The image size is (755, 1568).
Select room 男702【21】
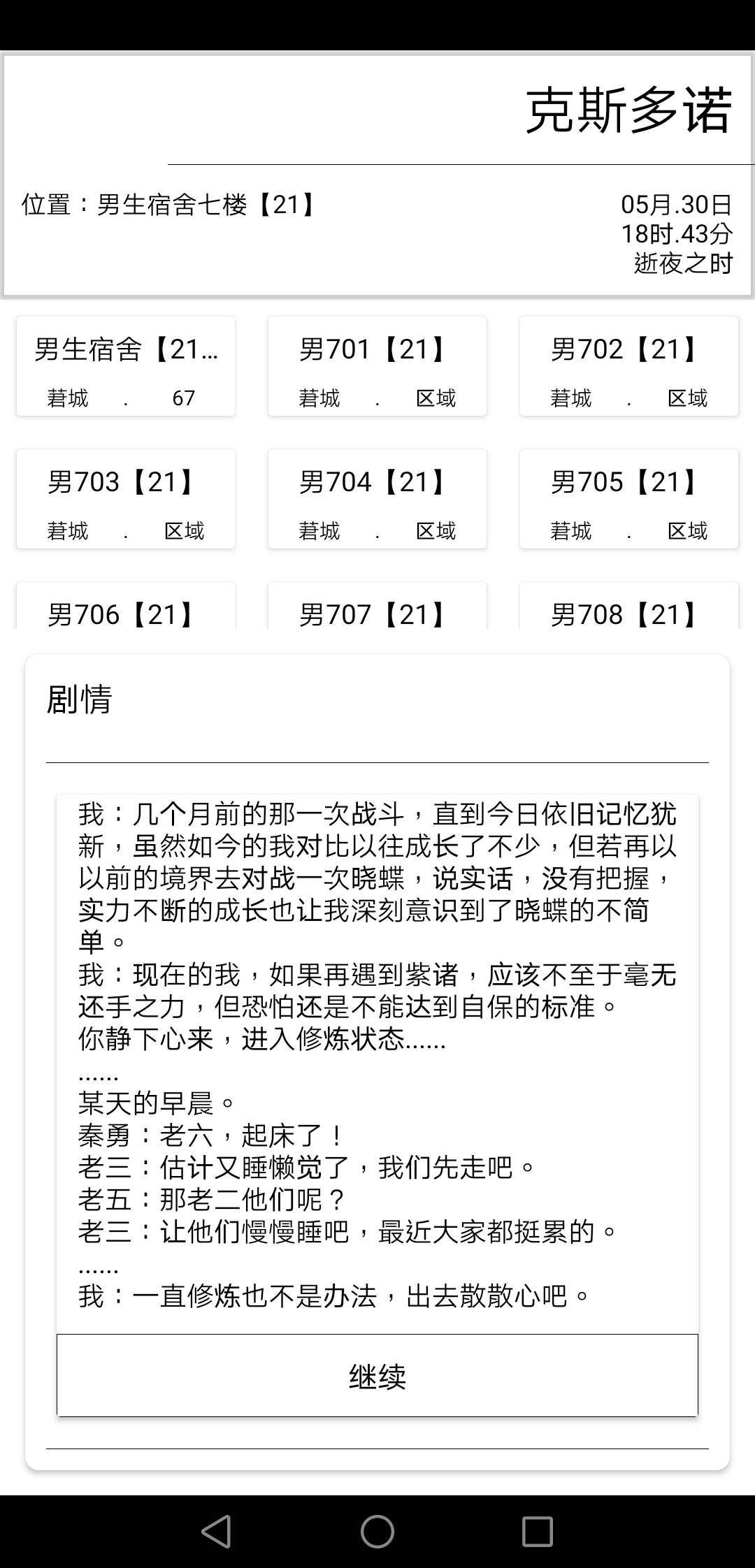click(x=629, y=367)
